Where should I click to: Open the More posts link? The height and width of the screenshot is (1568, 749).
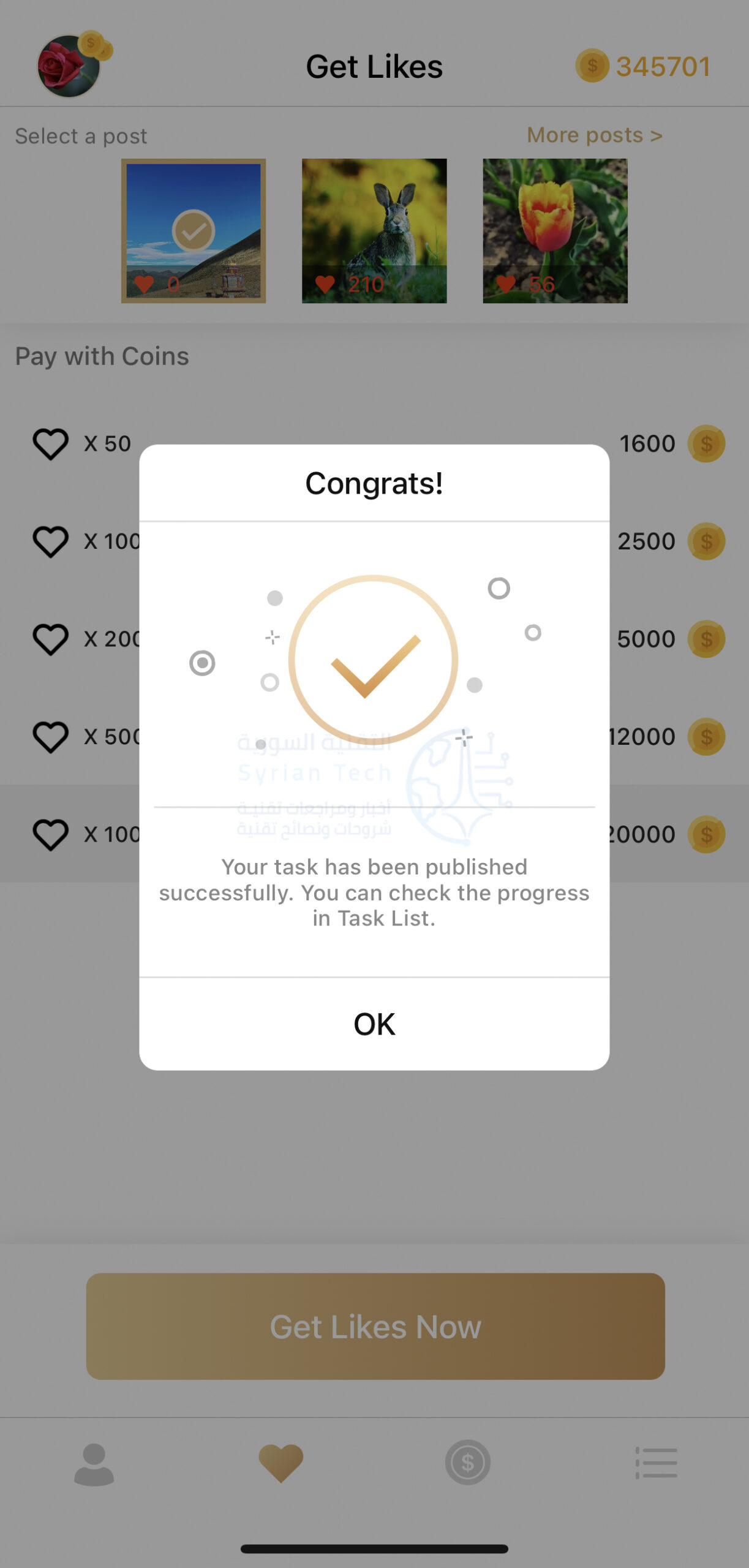click(x=595, y=135)
